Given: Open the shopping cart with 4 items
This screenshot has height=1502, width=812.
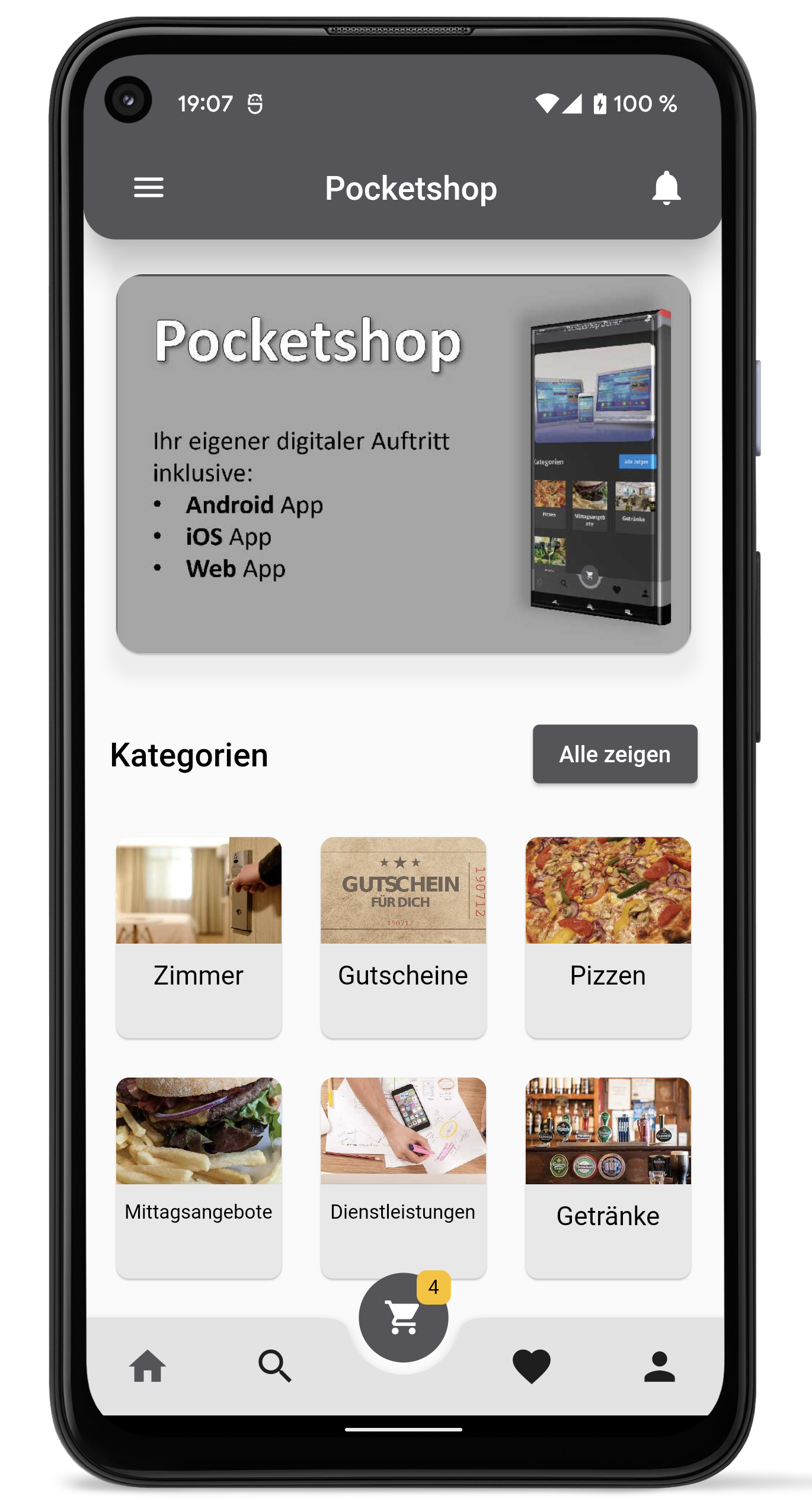Looking at the screenshot, I should [x=403, y=1318].
